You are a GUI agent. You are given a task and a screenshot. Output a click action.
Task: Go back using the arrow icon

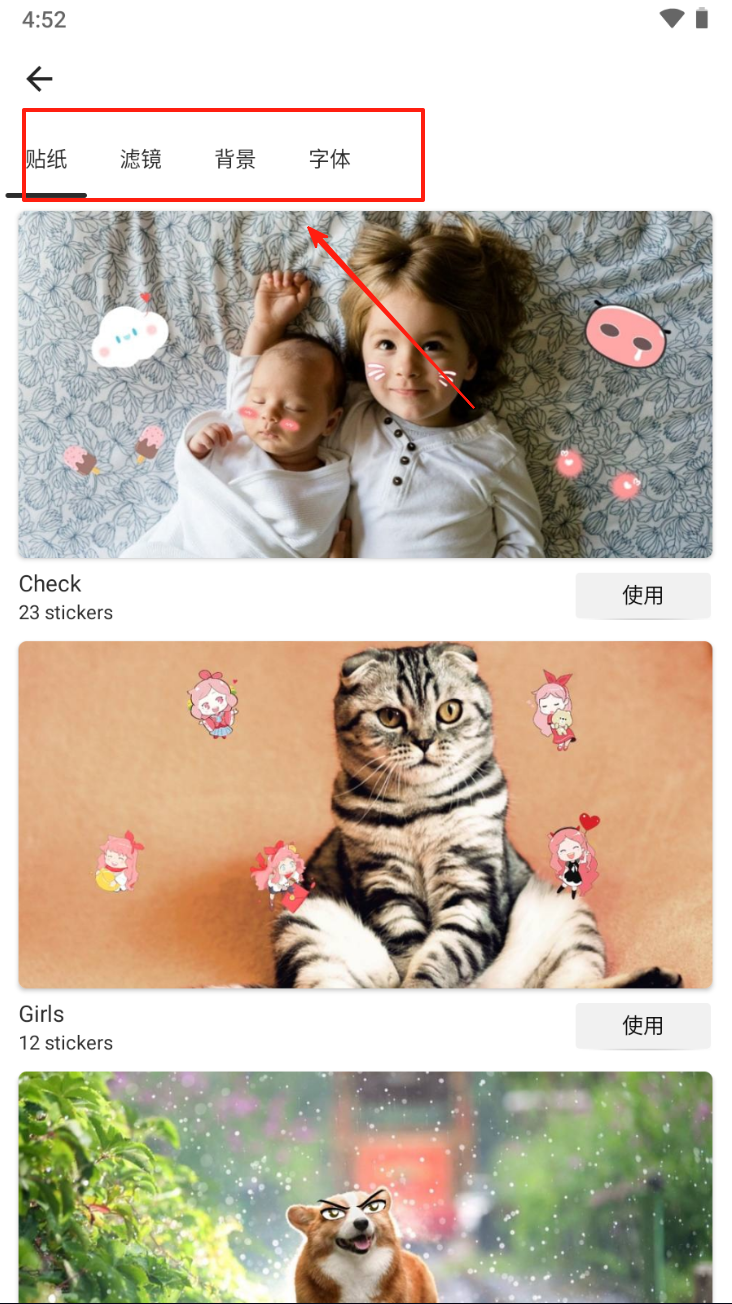(x=40, y=79)
